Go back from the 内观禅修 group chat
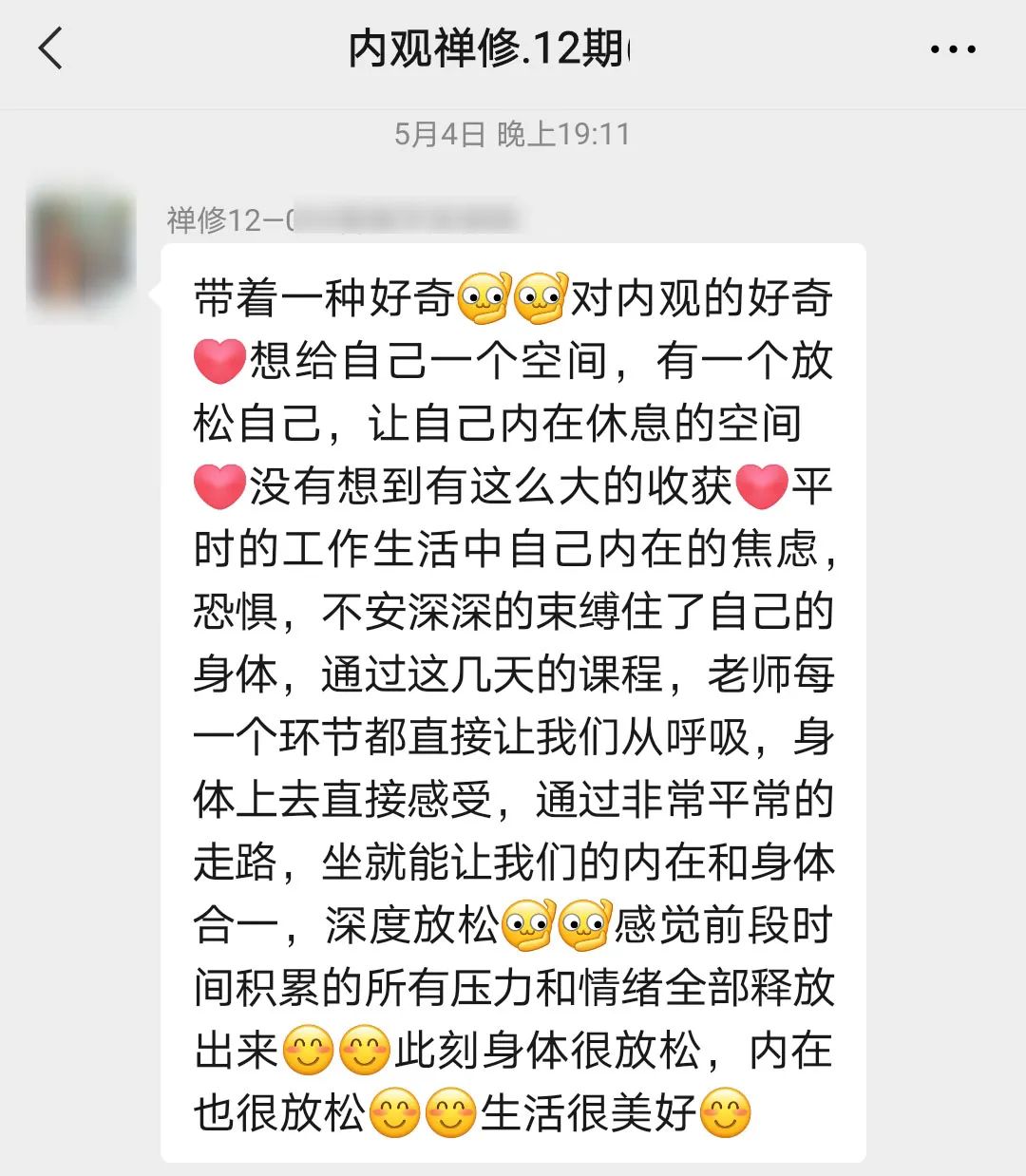 click(x=50, y=49)
